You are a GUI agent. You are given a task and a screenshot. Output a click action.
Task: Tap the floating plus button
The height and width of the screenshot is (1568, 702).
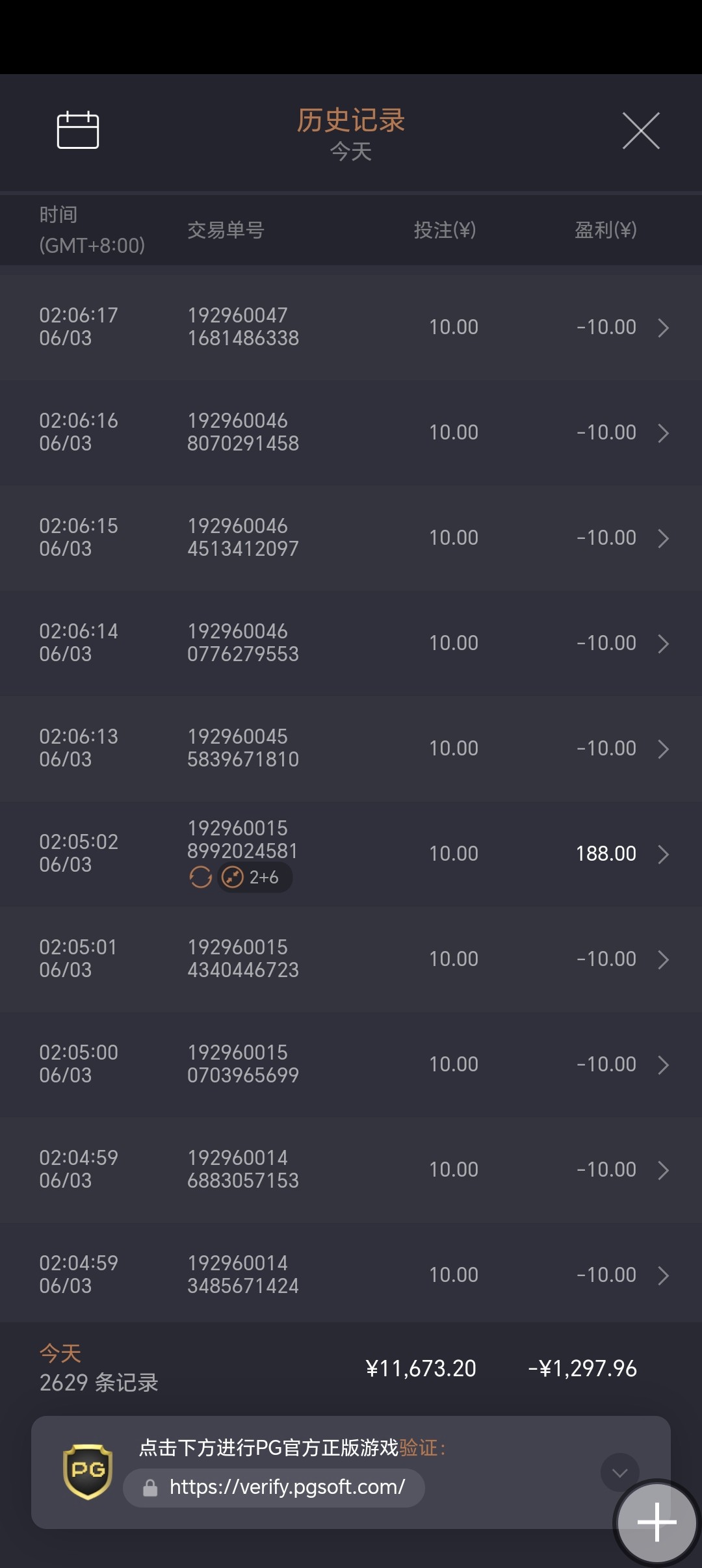click(x=656, y=1521)
